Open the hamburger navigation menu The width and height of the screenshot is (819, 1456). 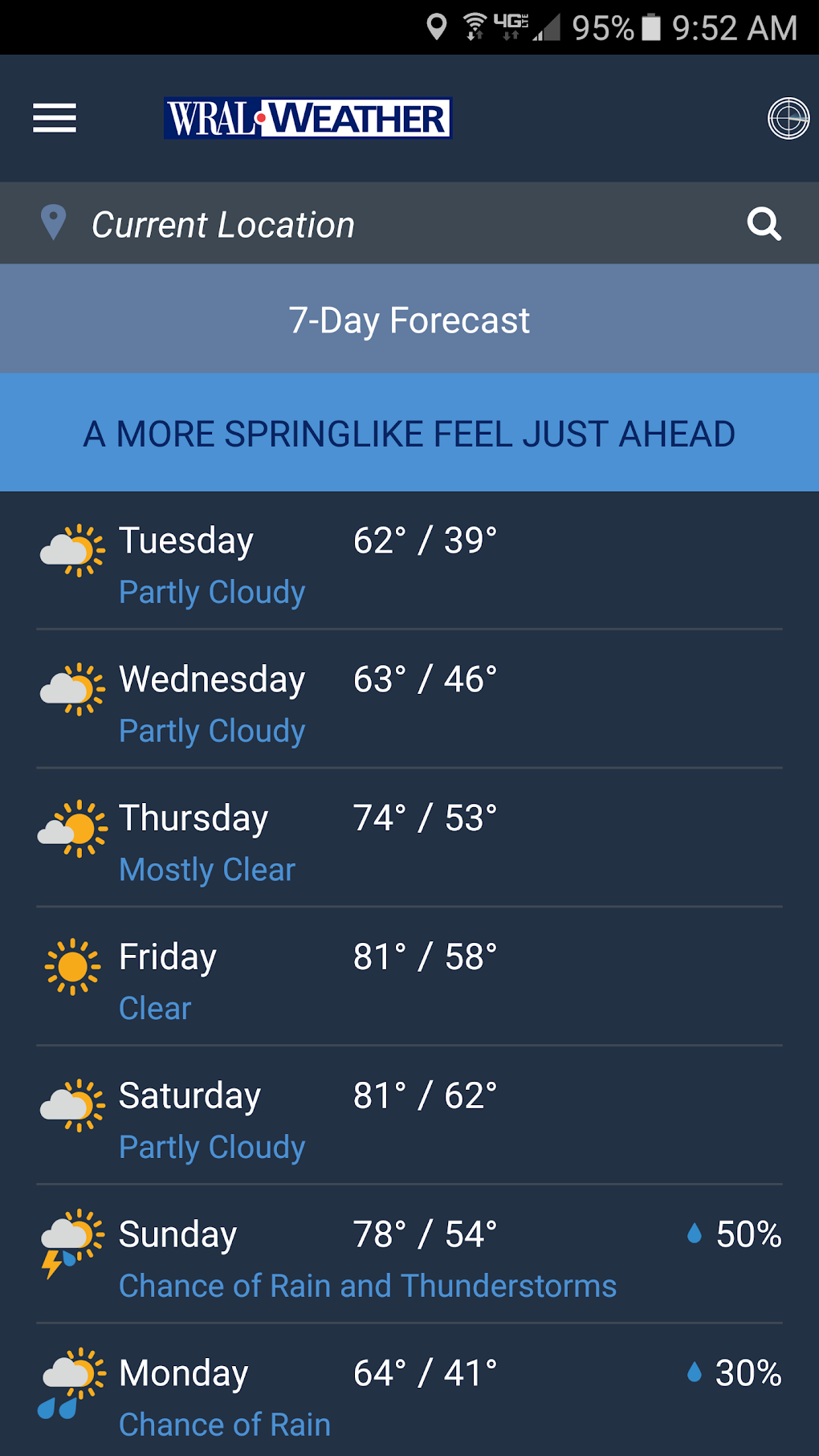click(55, 118)
